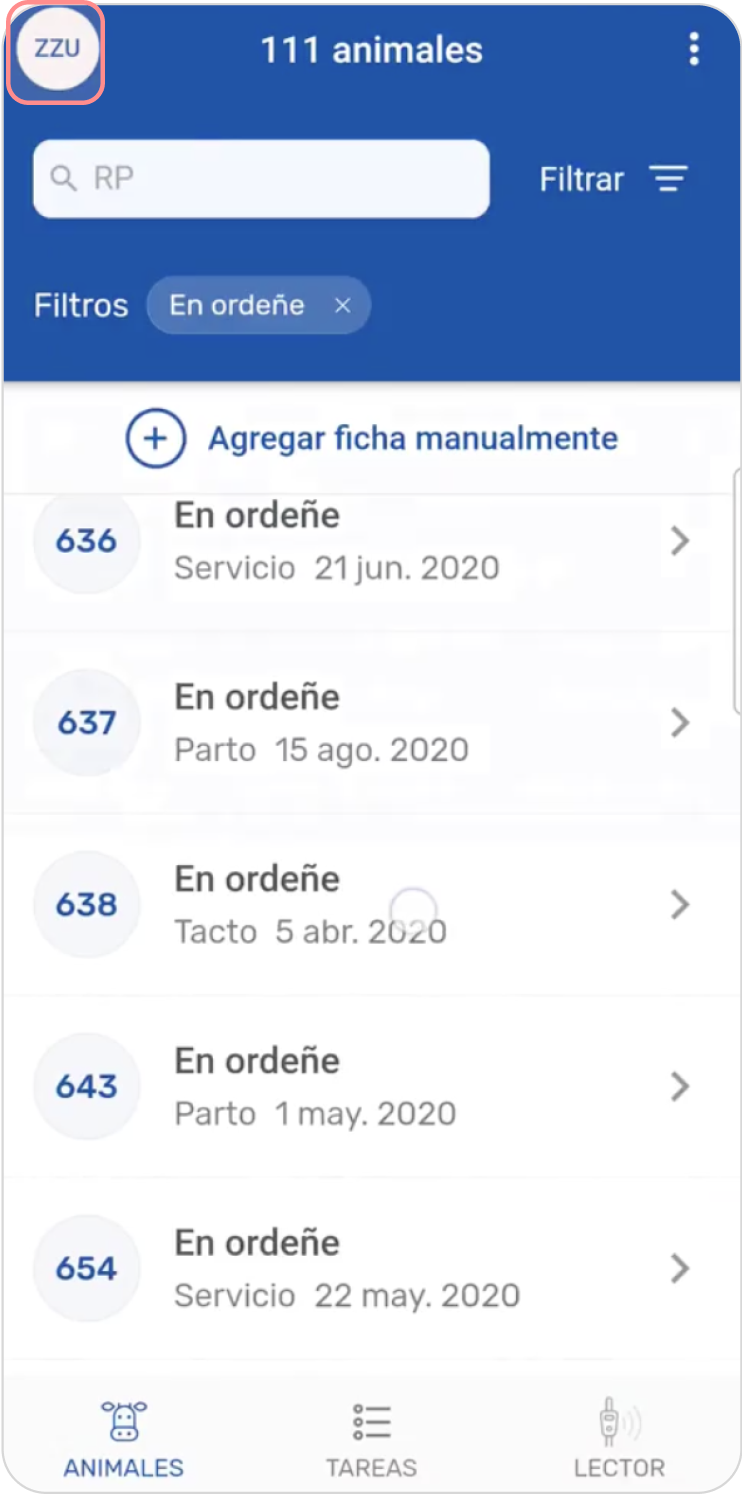Viewport: 742px width, 1494px height.
Task: Remove the En ordeñe filter chip
Action: tap(342, 305)
